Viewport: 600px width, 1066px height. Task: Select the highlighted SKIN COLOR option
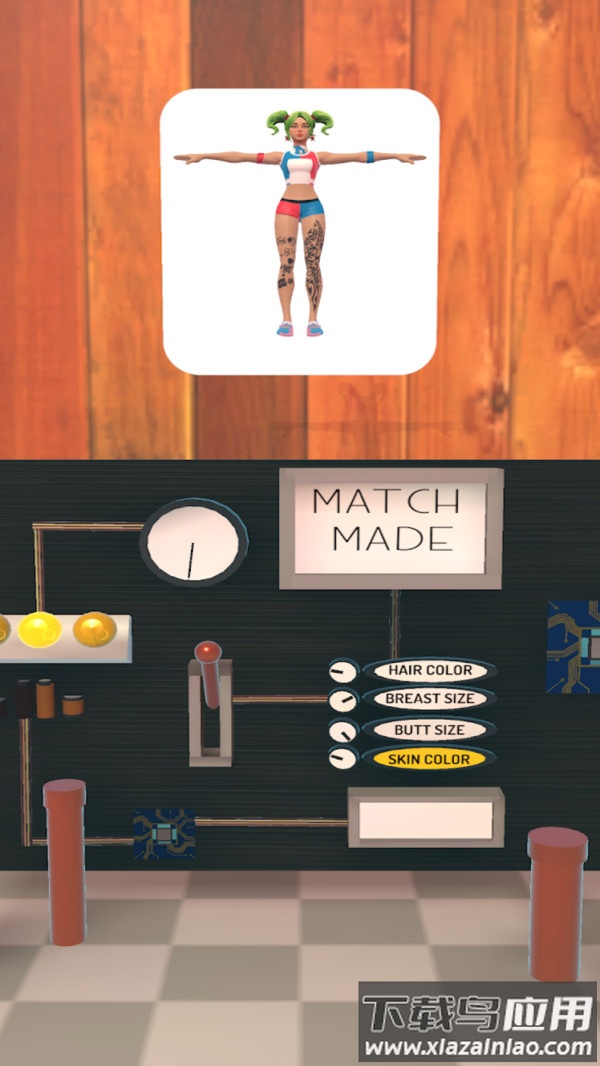click(429, 759)
